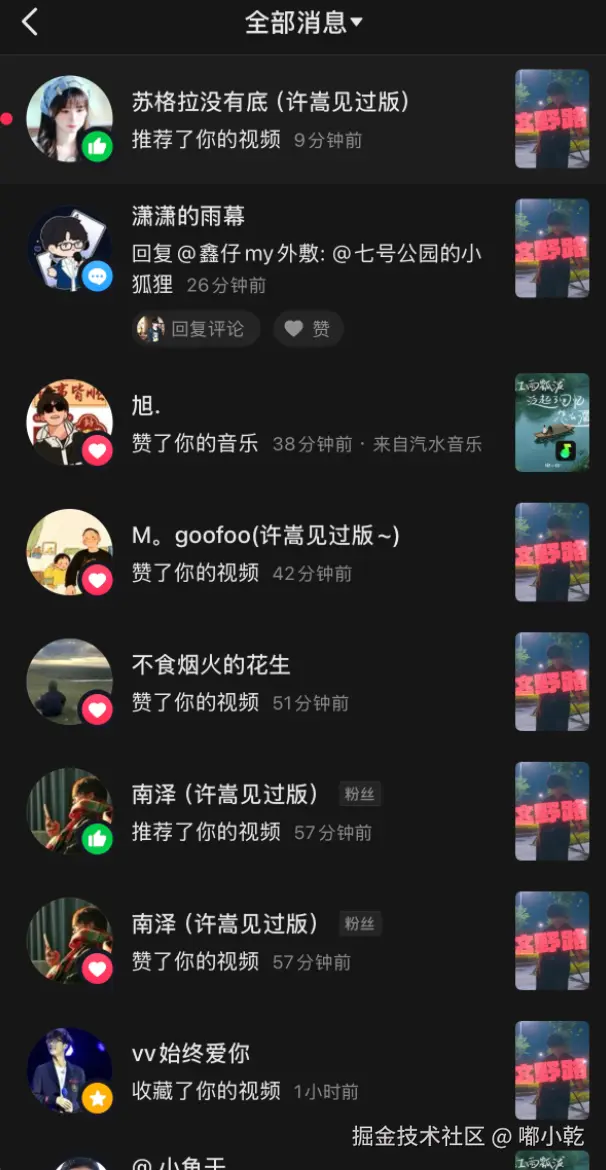Open 不食烟火的花生's like notification

(x=300, y=683)
